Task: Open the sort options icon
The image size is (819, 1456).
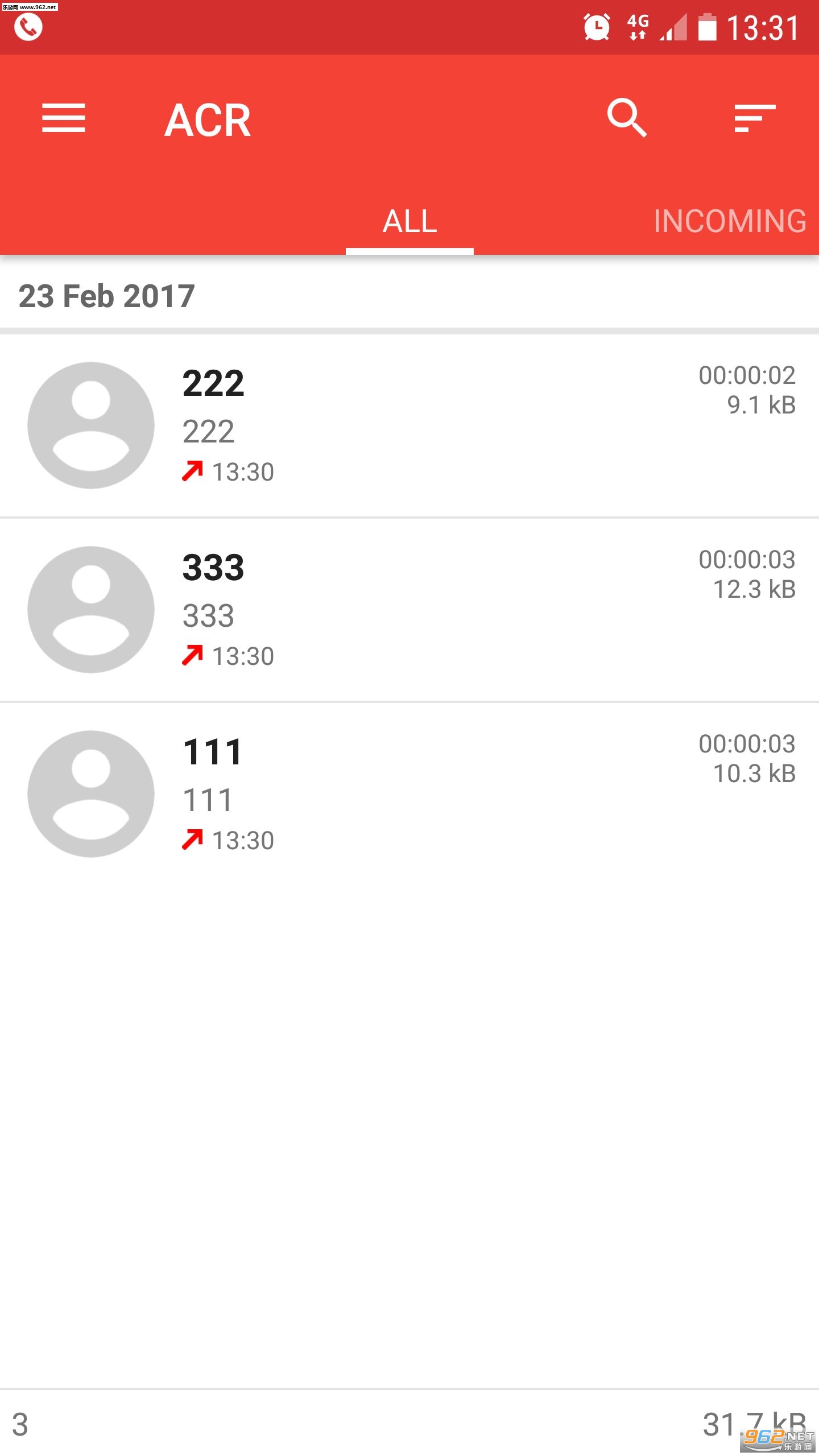Action: tap(755, 118)
